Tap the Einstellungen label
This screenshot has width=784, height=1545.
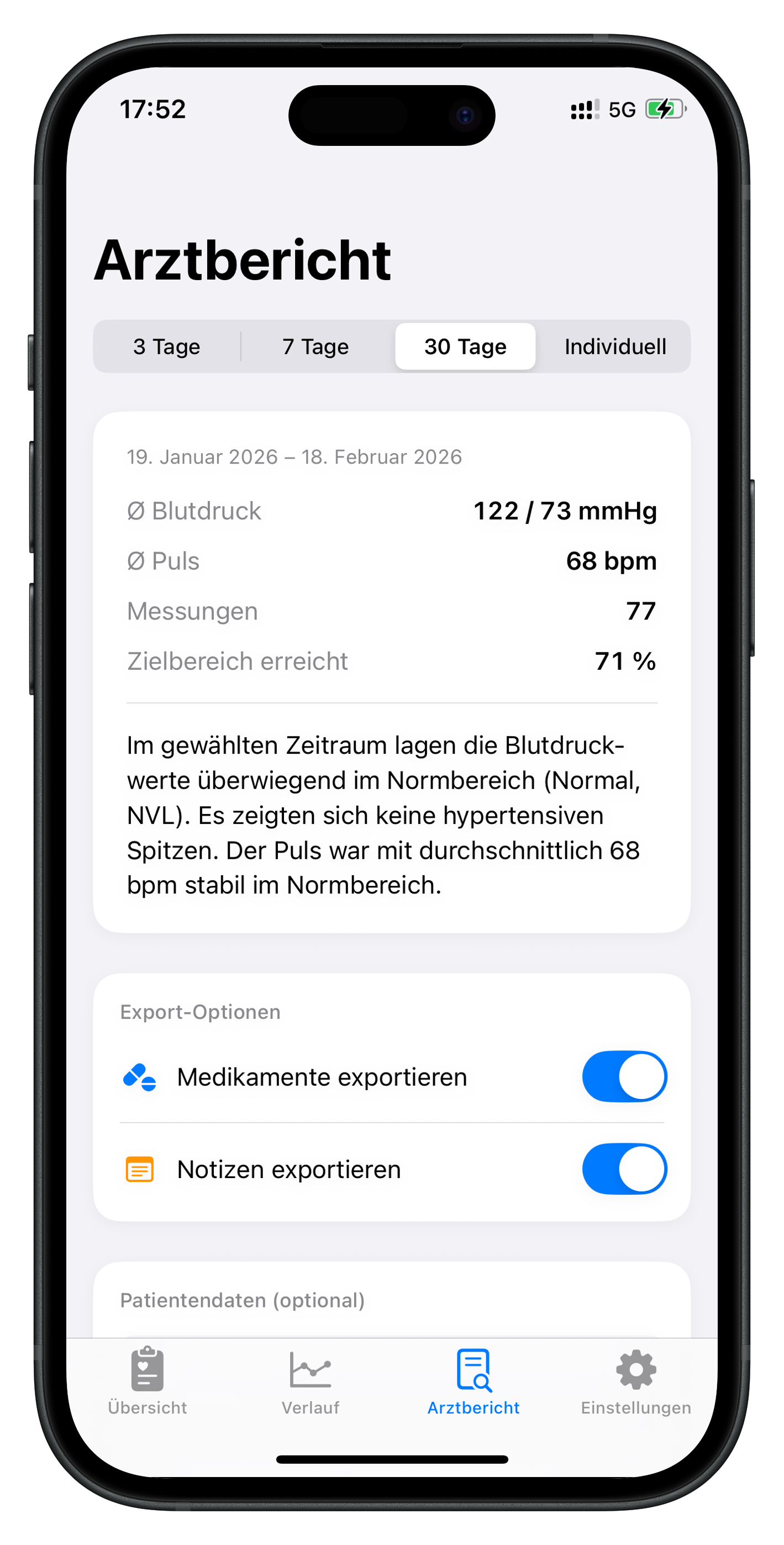635,1407
